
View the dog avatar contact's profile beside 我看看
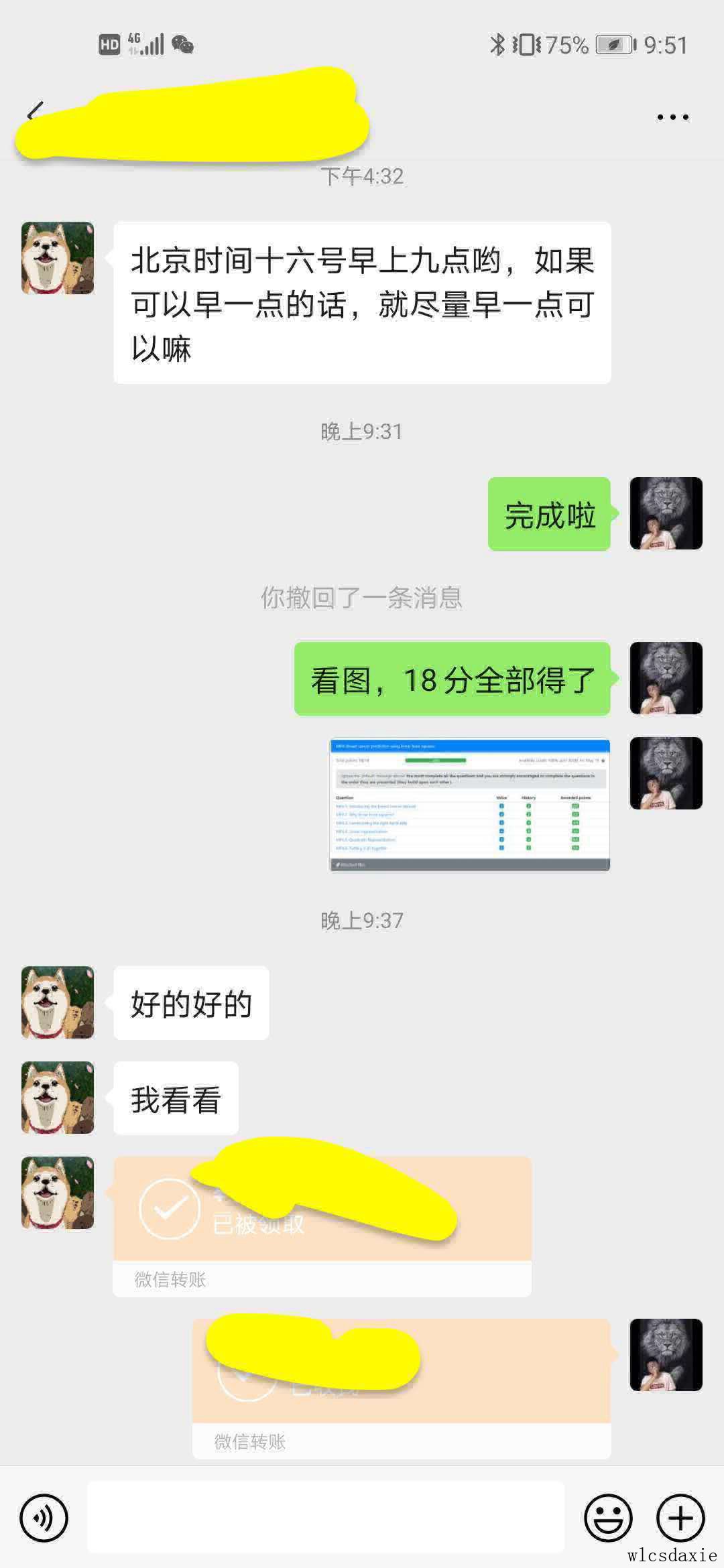58,1098
